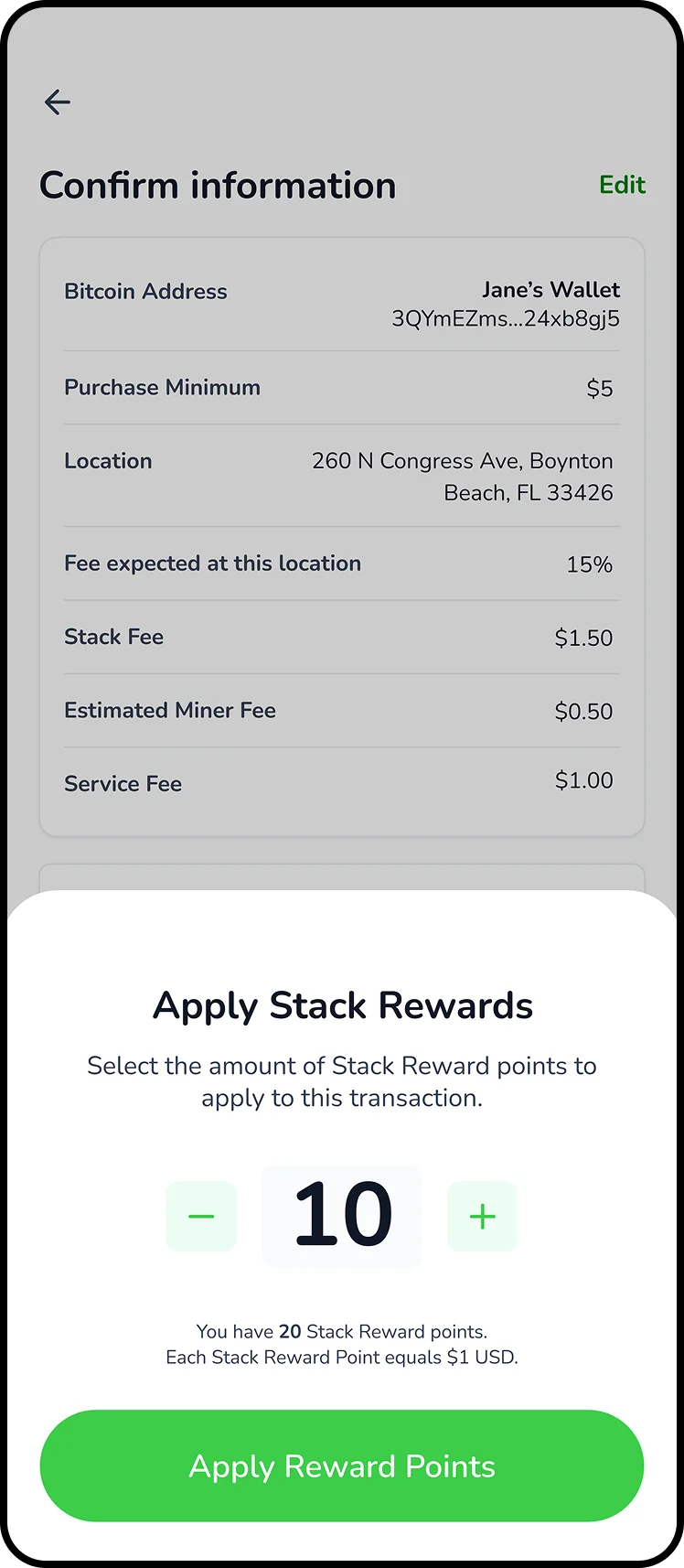Tap Edit to change the information
The image size is (684, 1568).
622,185
